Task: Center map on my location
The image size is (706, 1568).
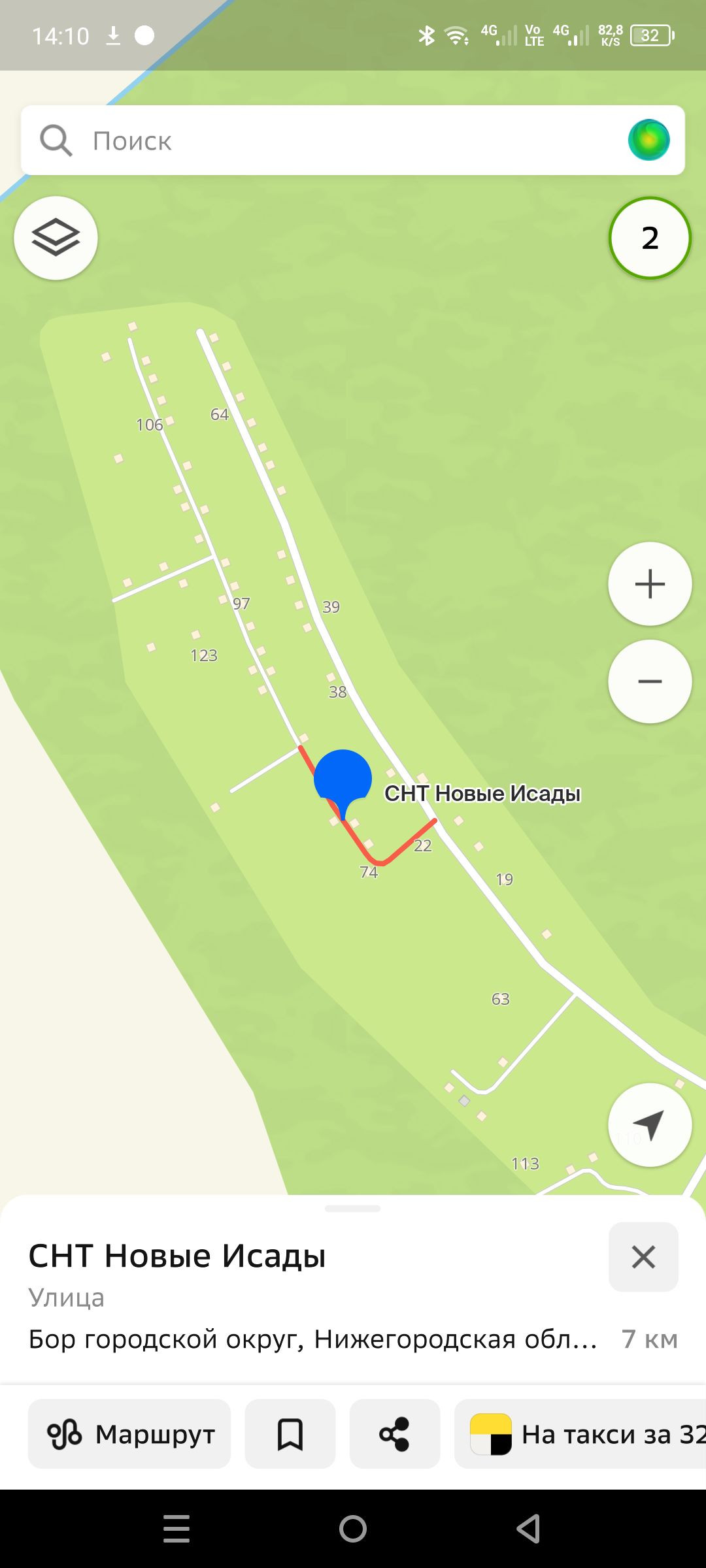Action: 650,1125
